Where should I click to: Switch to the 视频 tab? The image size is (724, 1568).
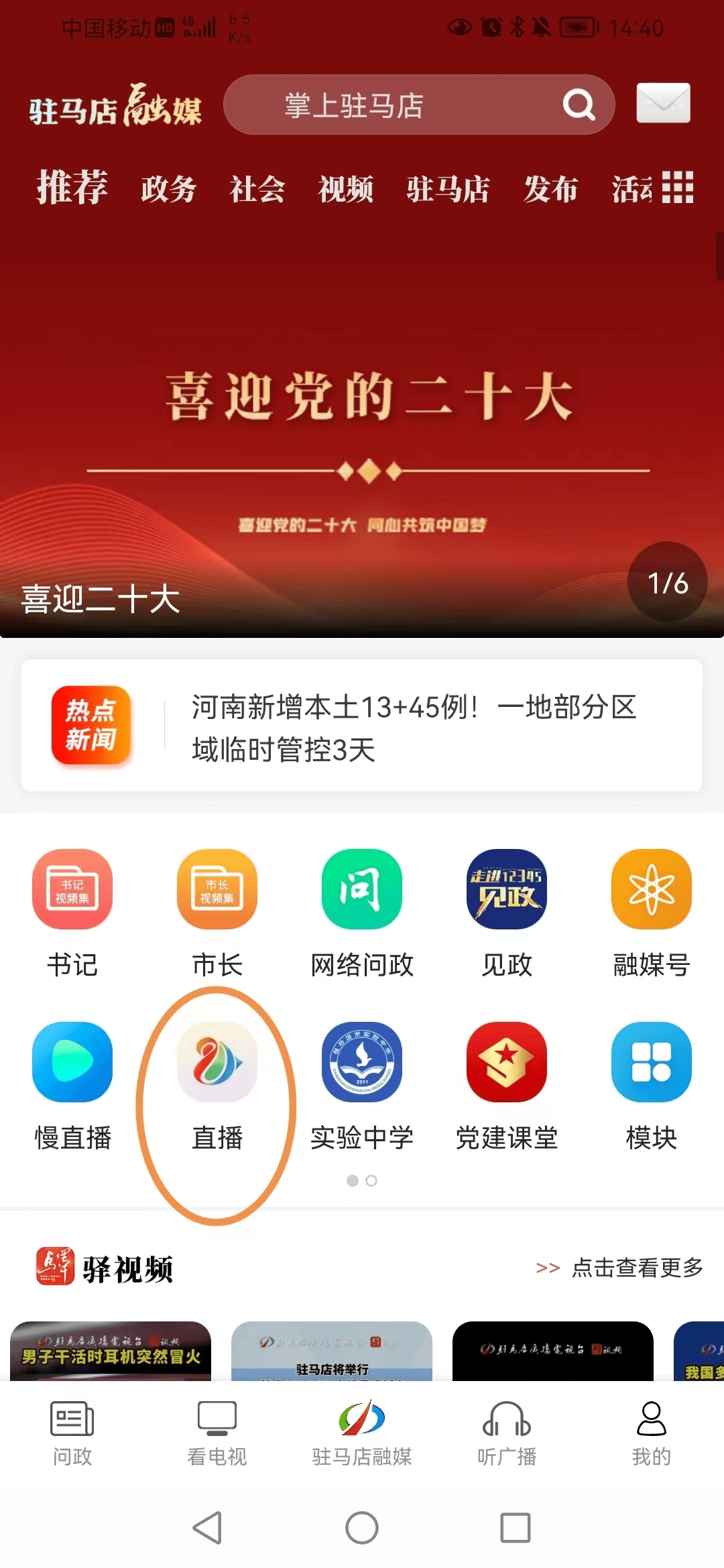point(346,188)
